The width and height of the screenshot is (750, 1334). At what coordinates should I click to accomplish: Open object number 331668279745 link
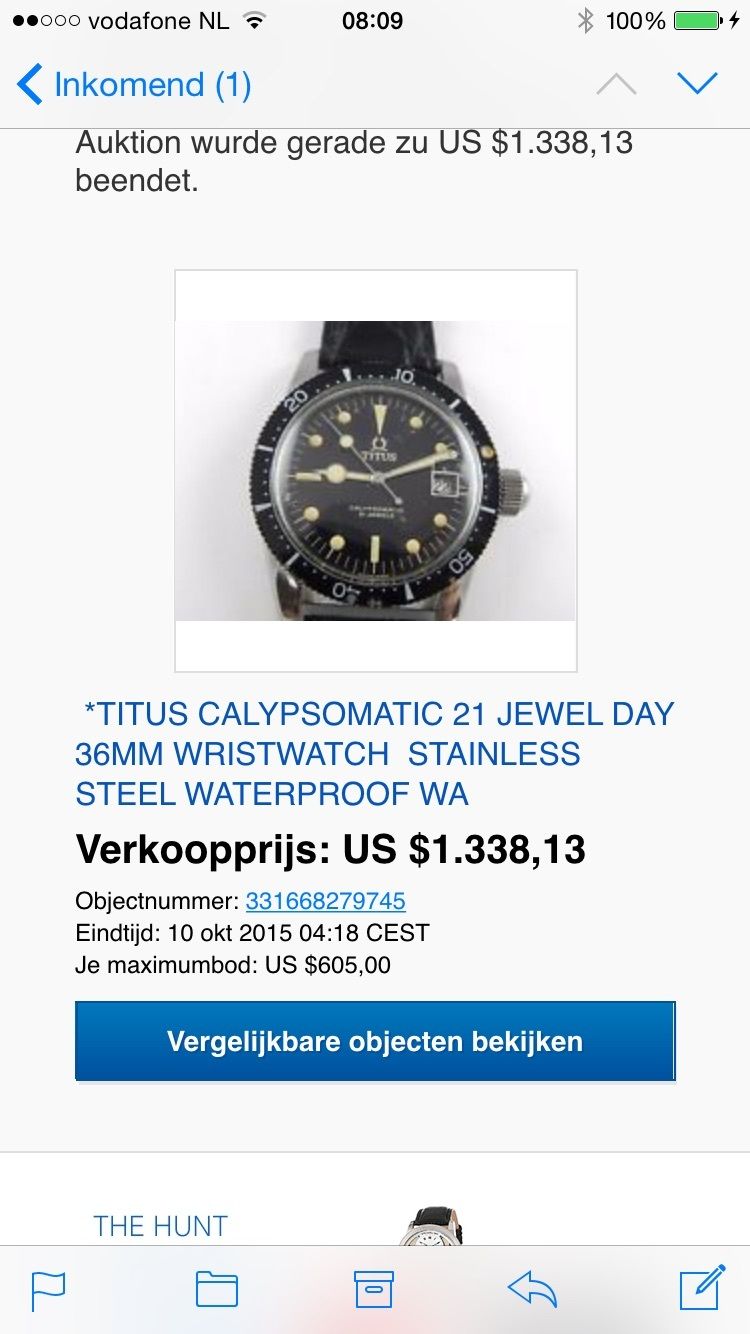pos(326,901)
